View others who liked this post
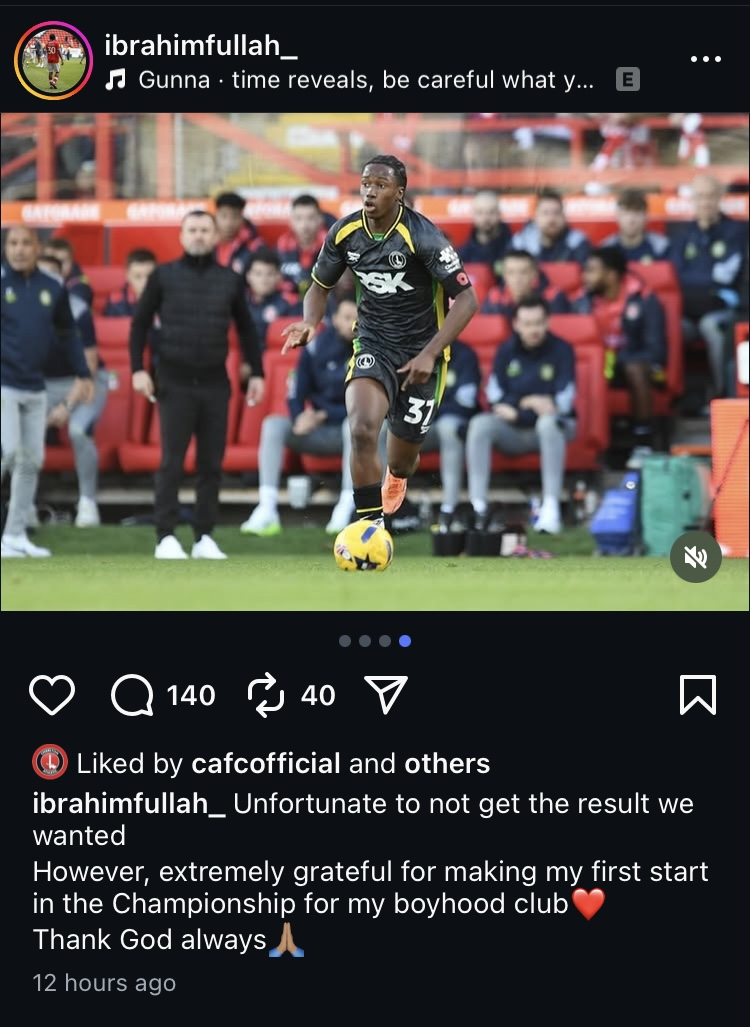This screenshot has height=1027, width=750. (x=447, y=764)
